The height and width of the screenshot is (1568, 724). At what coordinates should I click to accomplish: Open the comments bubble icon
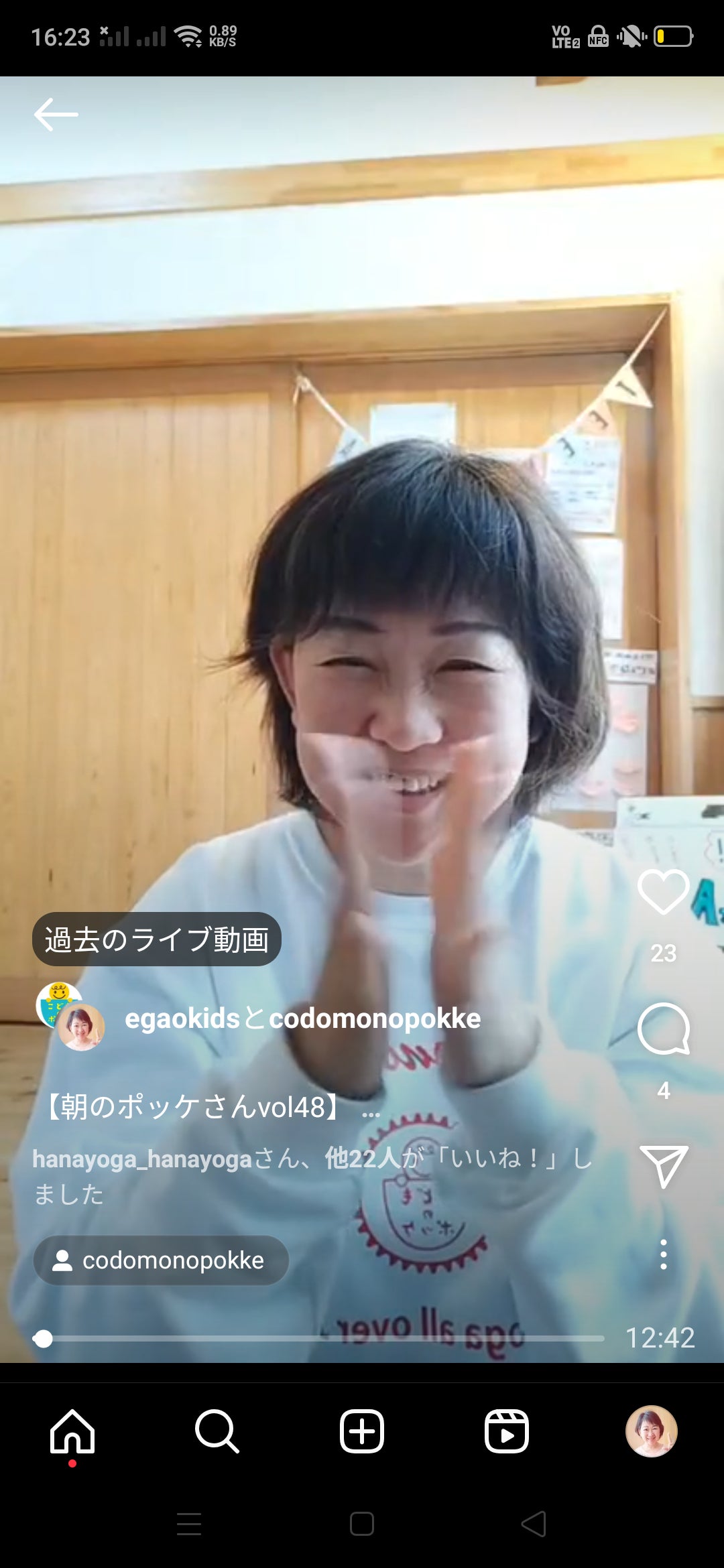click(x=663, y=1029)
